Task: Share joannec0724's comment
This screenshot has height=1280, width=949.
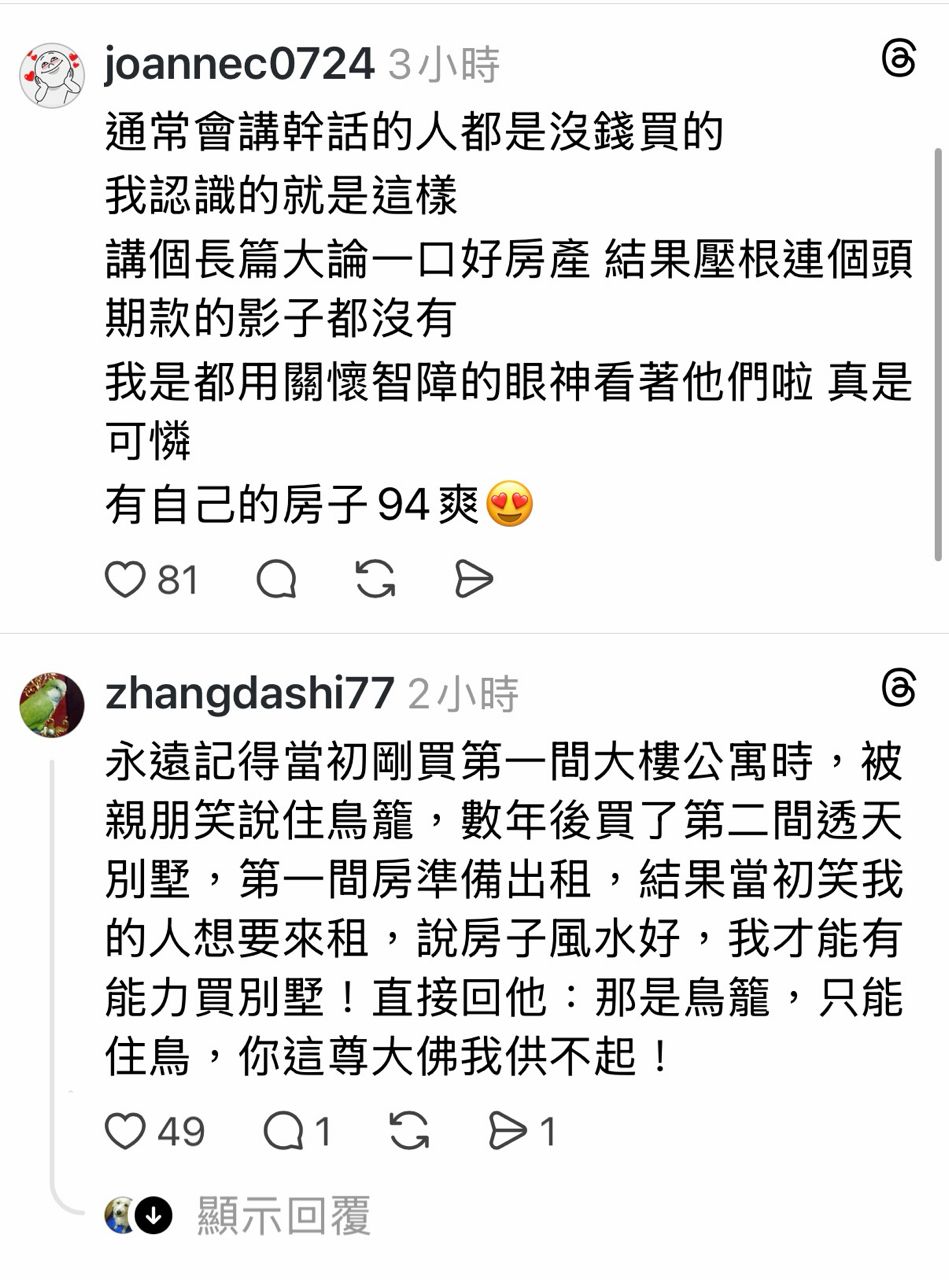Action: point(473,579)
